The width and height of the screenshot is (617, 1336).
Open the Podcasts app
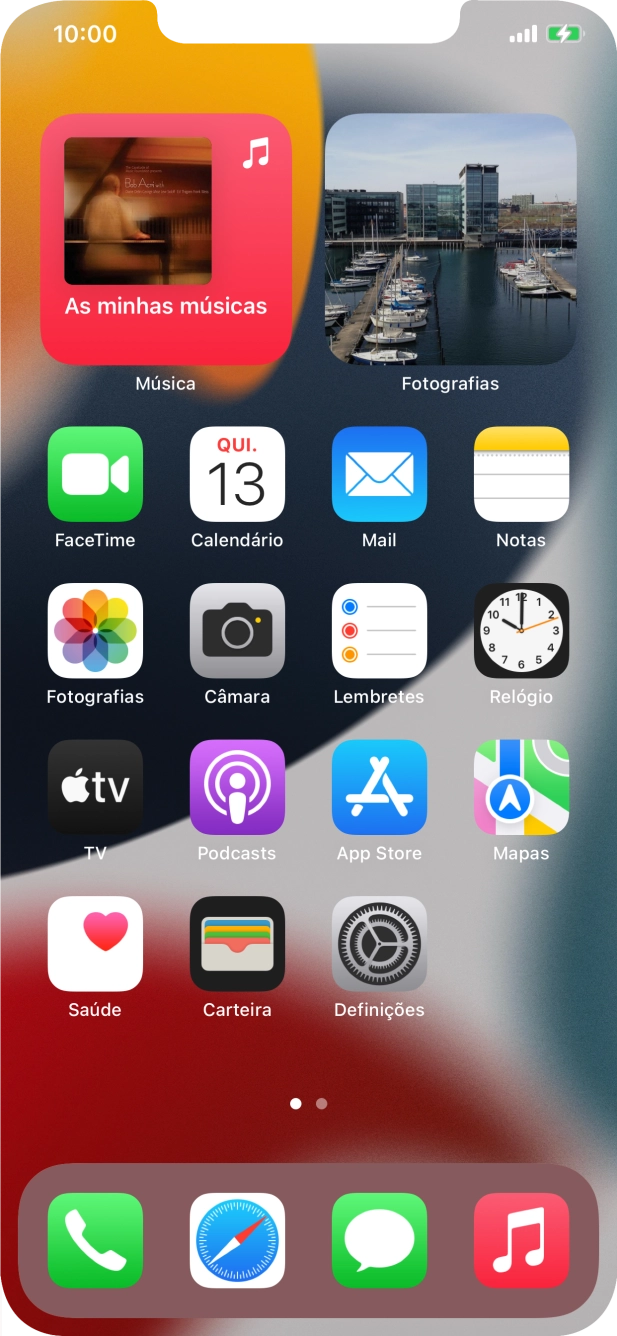pyautogui.click(x=237, y=787)
